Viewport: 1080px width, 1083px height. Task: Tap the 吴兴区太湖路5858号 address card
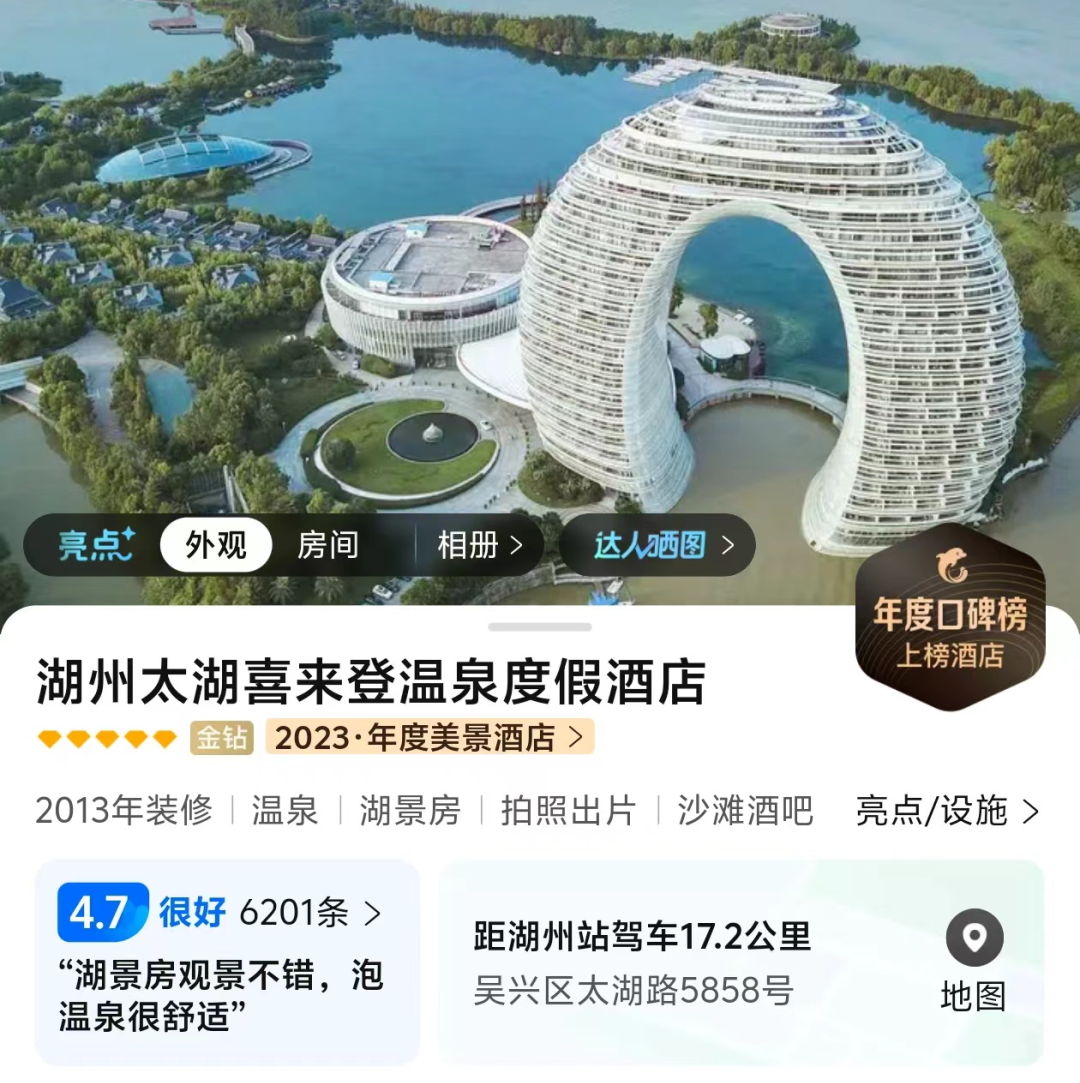[x=741, y=963]
